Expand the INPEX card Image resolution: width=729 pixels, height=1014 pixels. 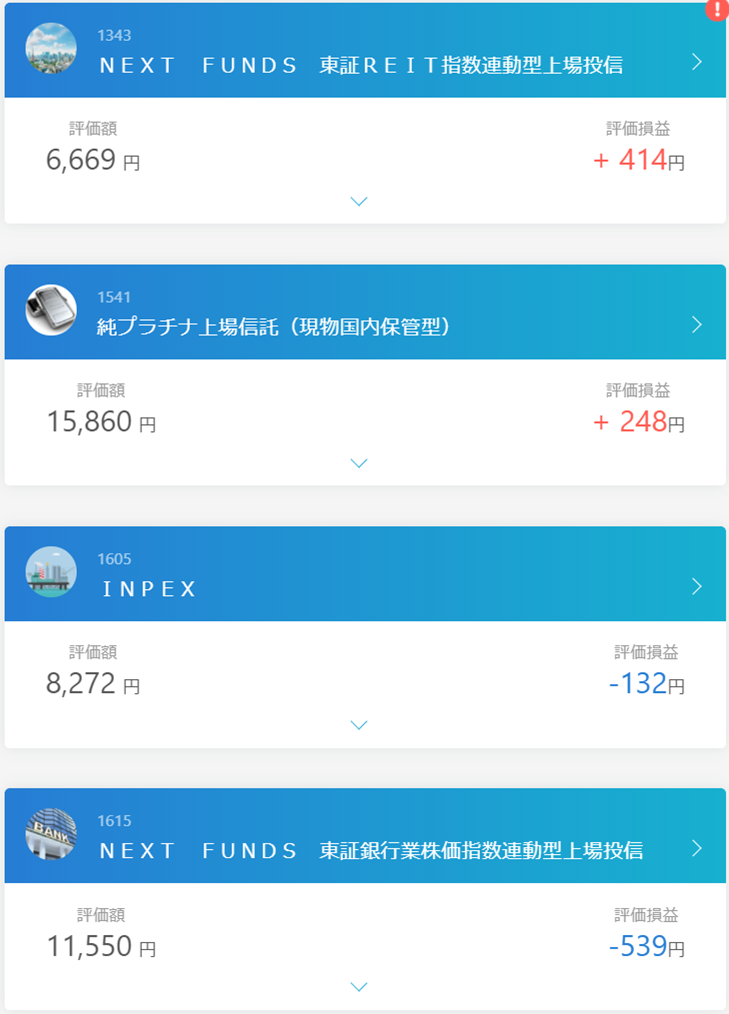coord(360,725)
